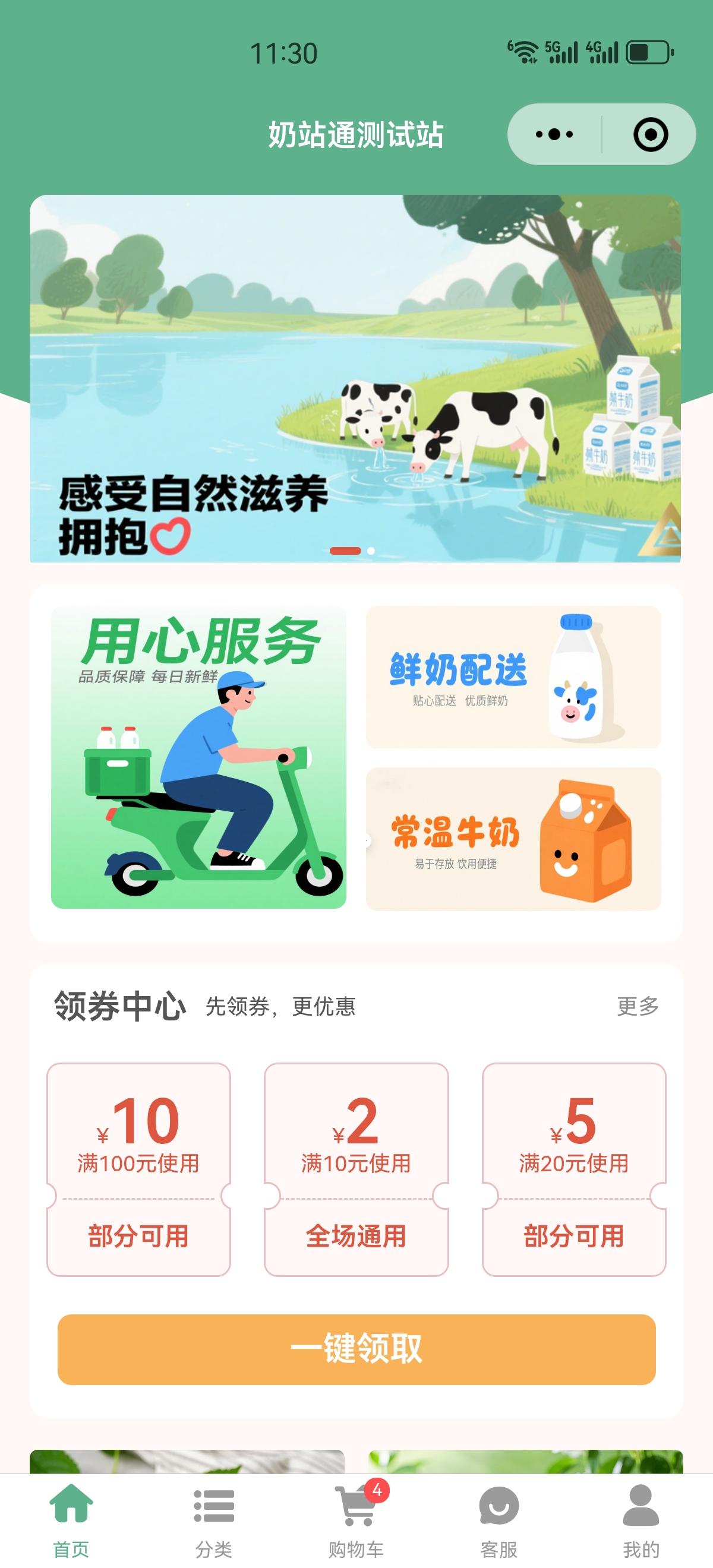The width and height of the screenshot is (713, 1568).
Task: Open the 感受自然滋养 banner
Action: [355, 378]
